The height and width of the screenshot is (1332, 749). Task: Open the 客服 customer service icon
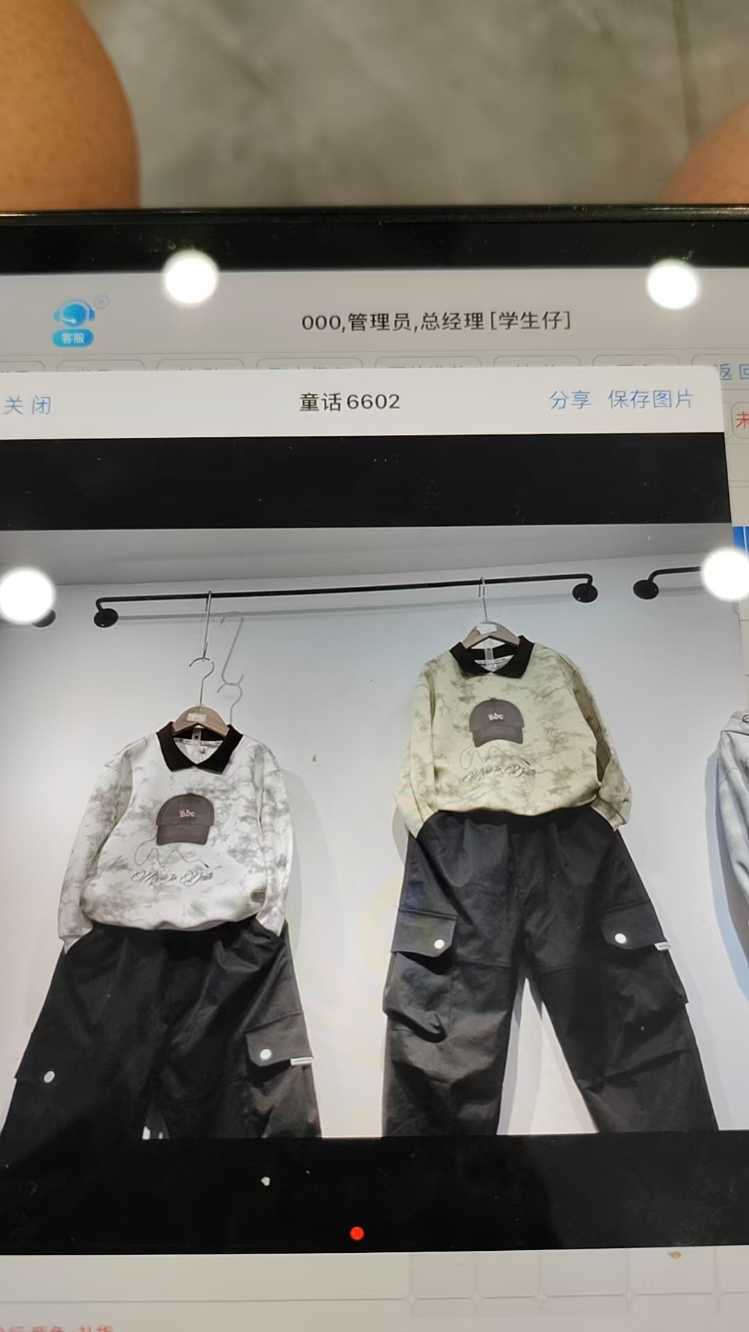click(x=74, y=324)
